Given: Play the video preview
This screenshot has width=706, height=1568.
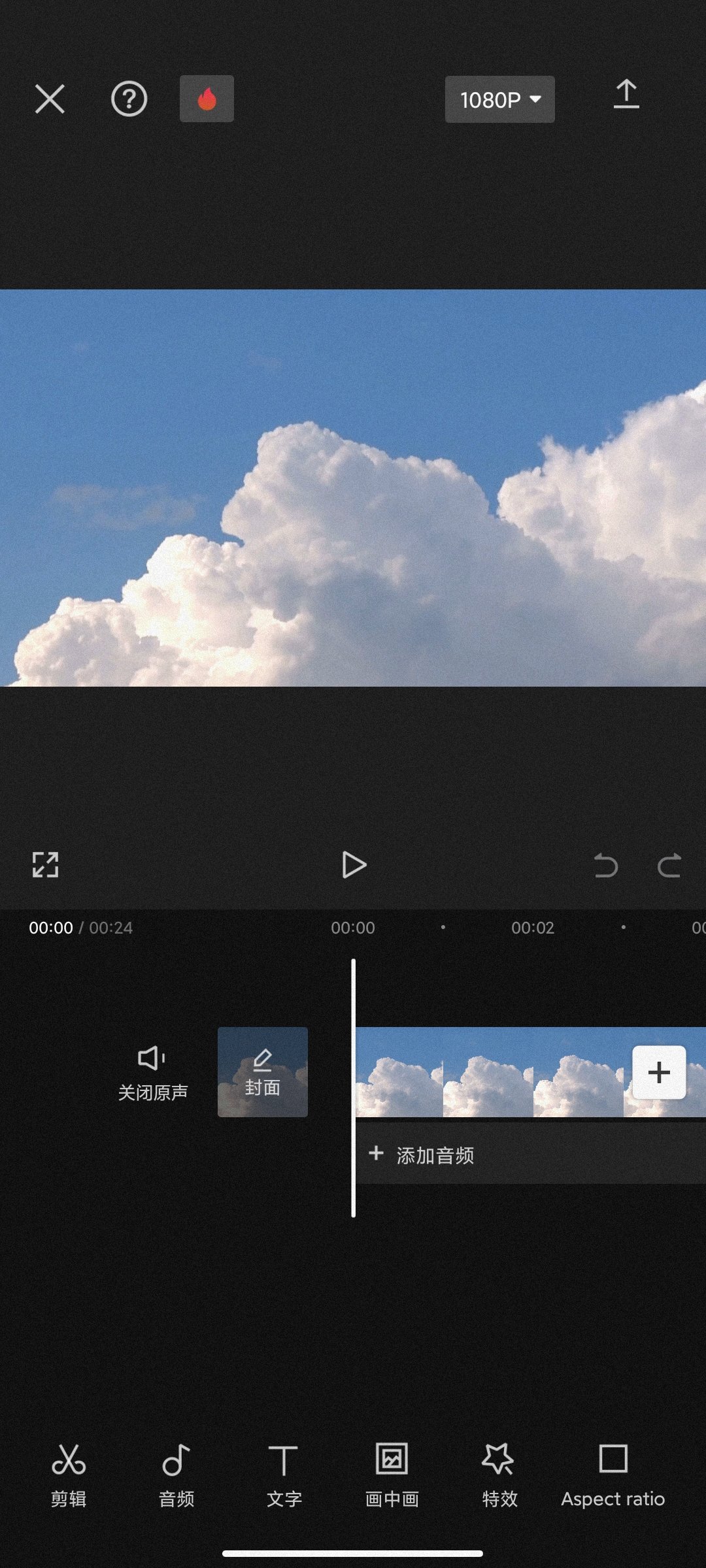Looking at the screenshot, I should coord(354,865).
